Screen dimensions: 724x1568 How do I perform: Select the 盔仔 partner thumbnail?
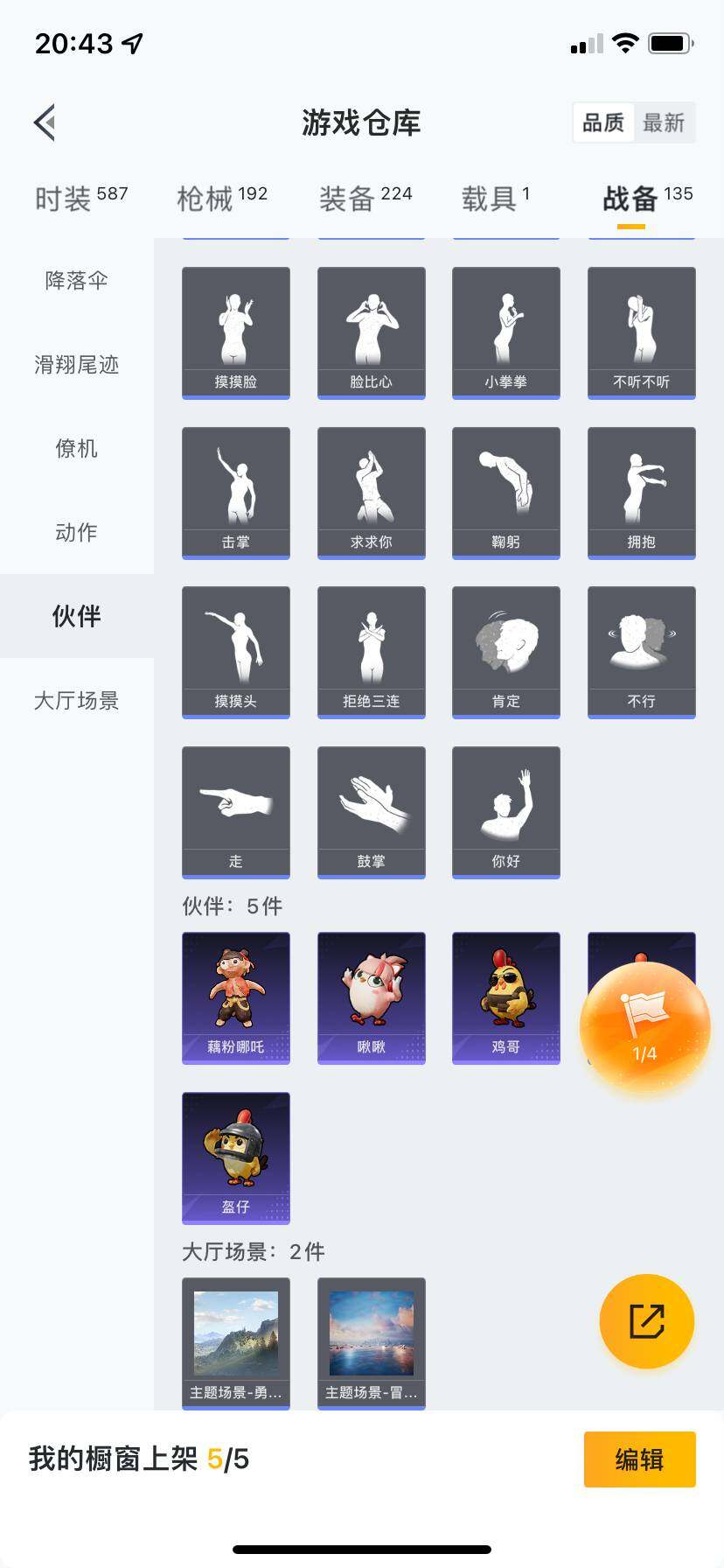point(234,1157)
